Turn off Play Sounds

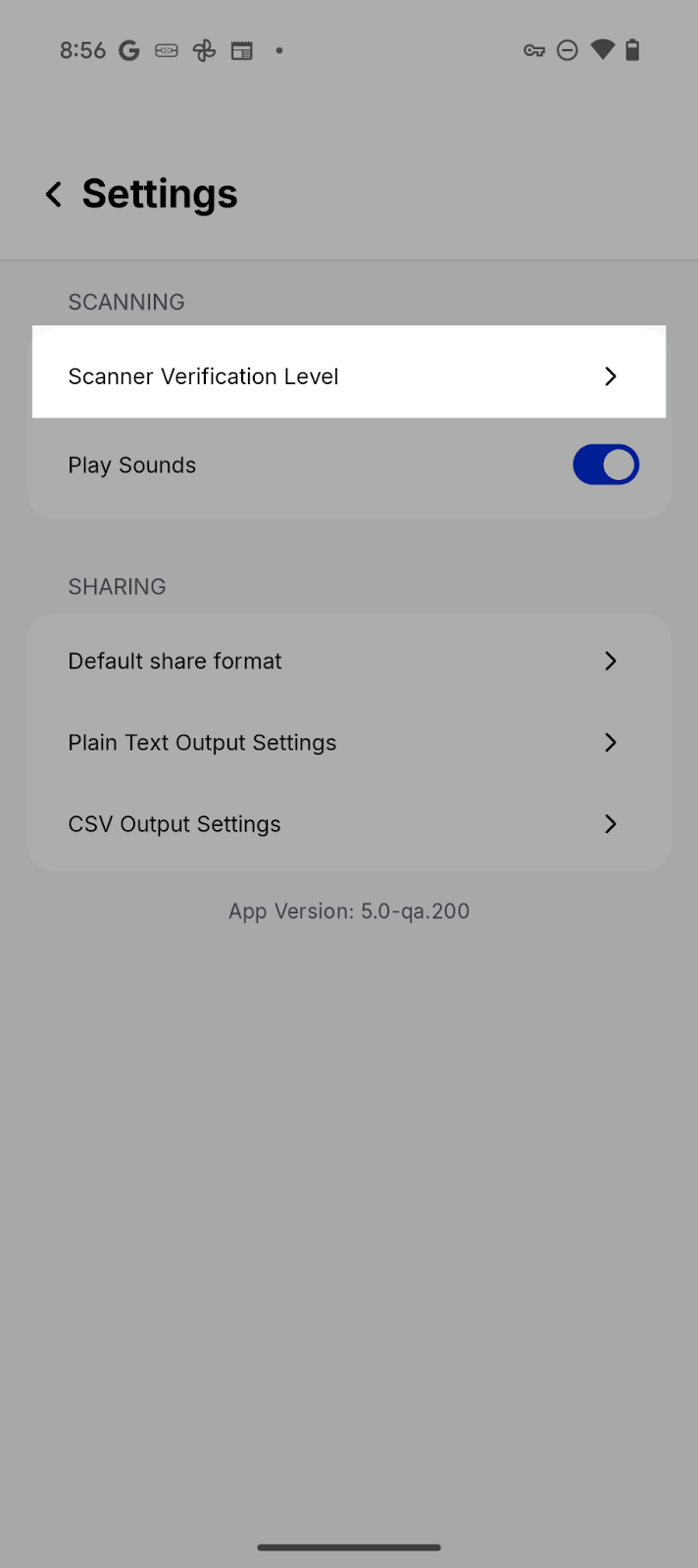pos(605,465)
